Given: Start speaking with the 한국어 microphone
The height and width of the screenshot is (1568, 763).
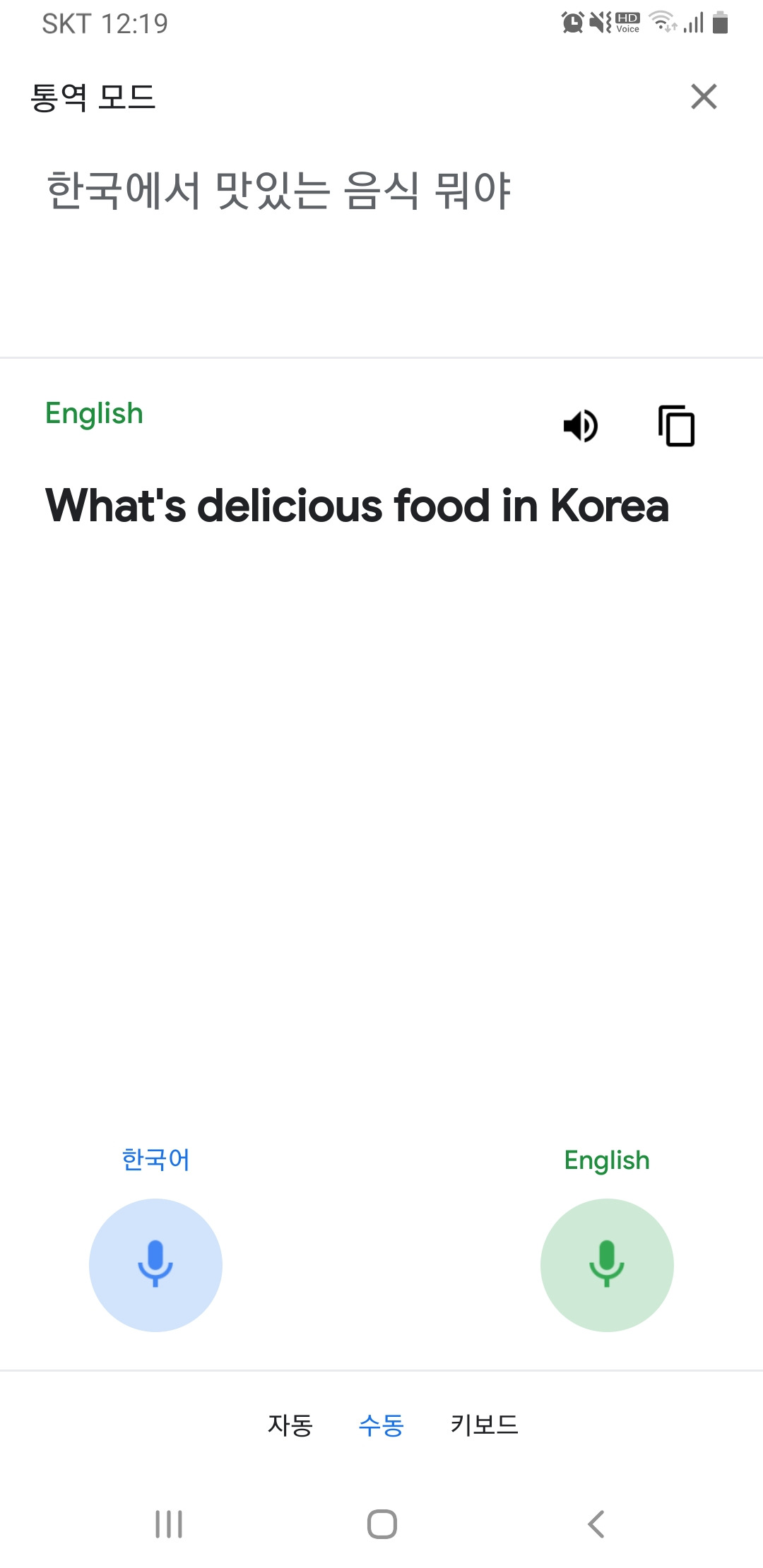Looking at the screenshot, I should click(x=155, y=1264).
